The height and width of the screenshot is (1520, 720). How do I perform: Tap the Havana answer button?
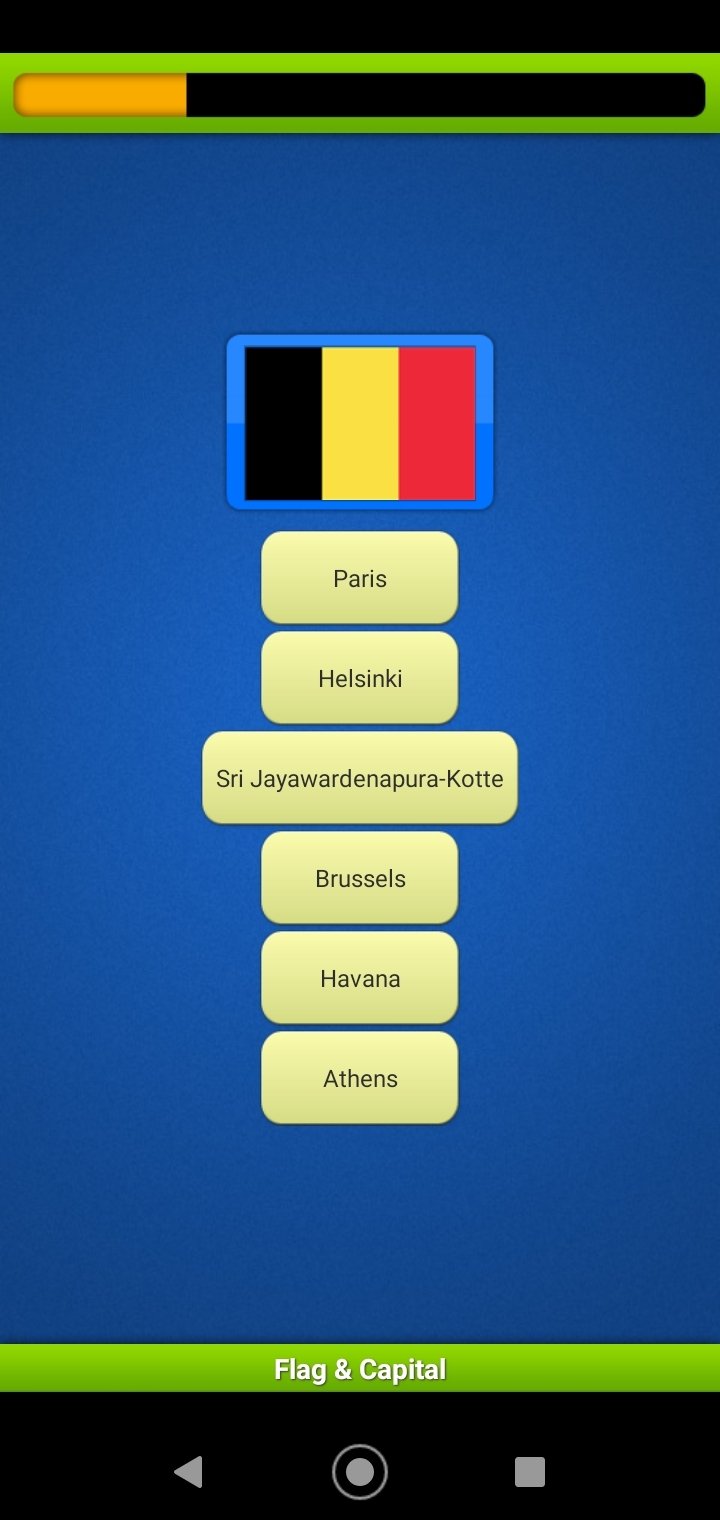[360, 978]
